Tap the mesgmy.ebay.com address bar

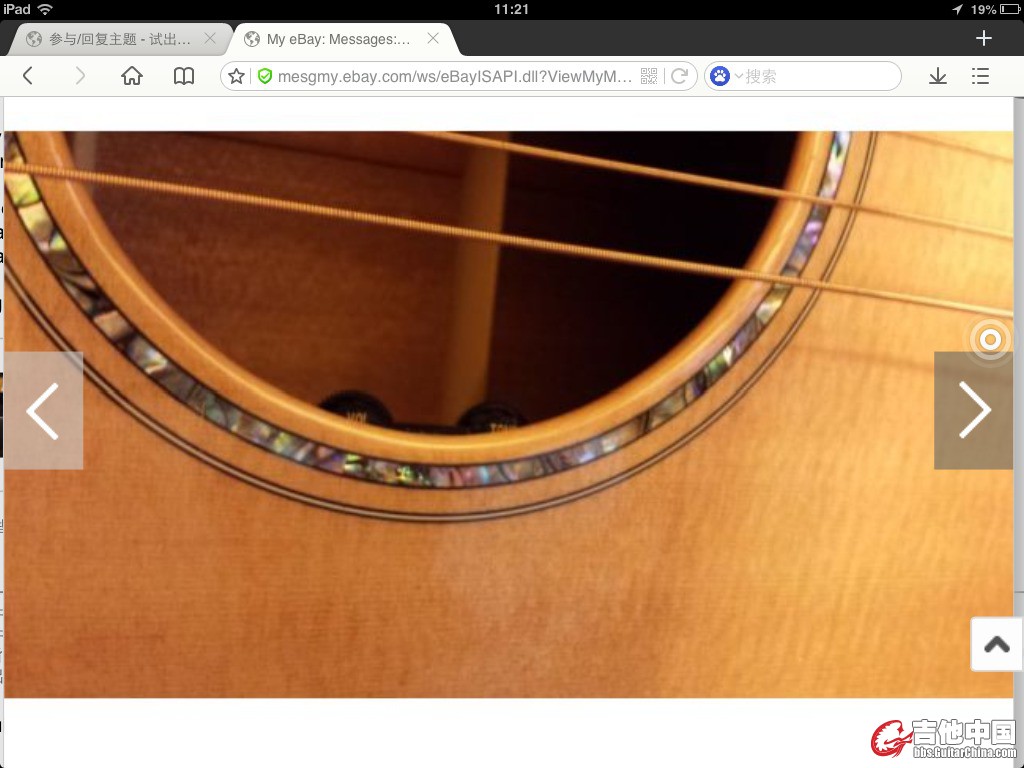coord(450,76)
